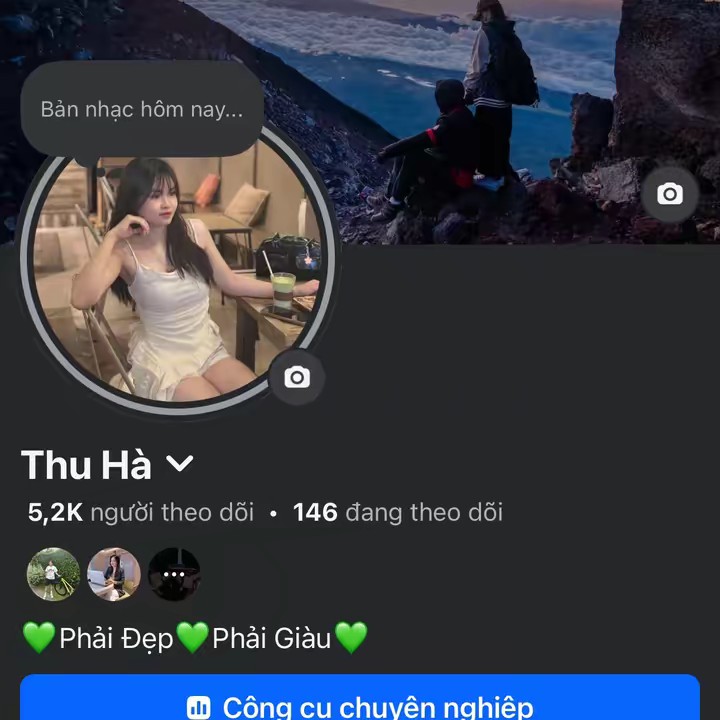
Task: Tap the camera icon on the cover photo
Action: pos(670,194)
